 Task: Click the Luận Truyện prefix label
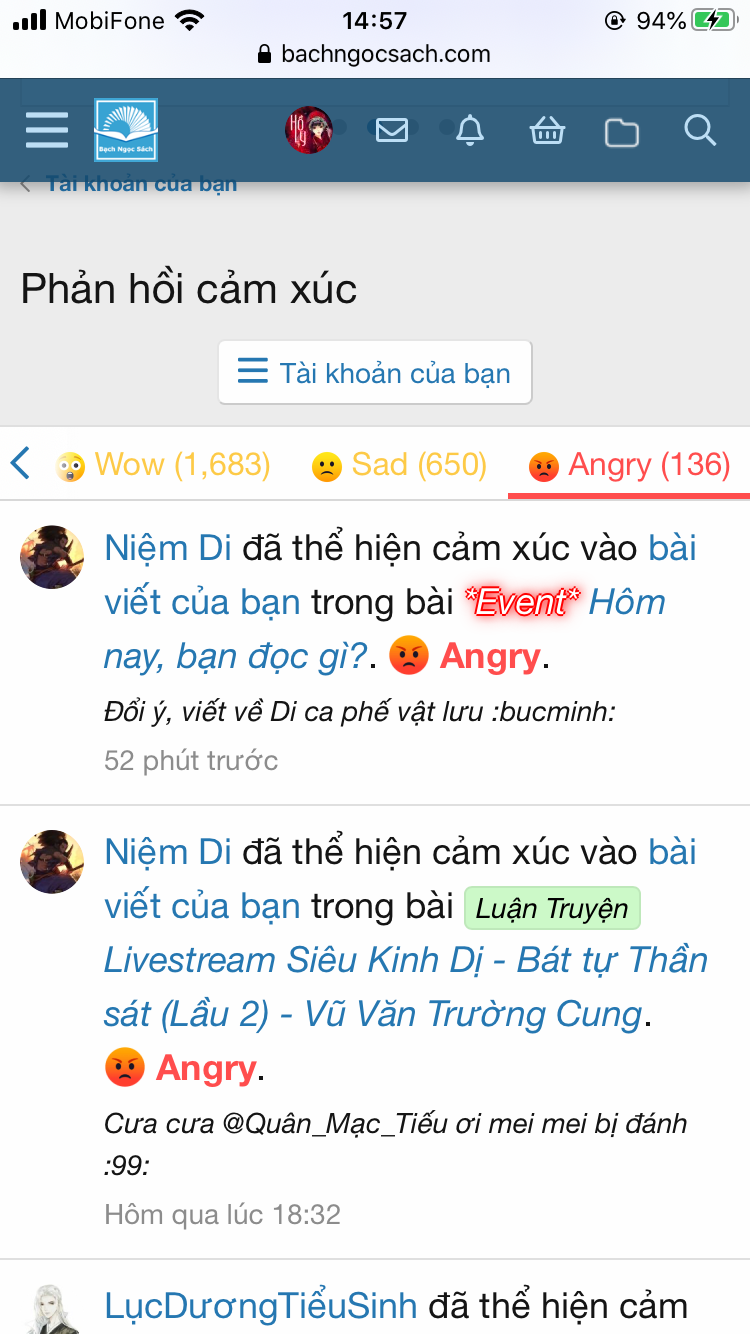coord(551,908)
